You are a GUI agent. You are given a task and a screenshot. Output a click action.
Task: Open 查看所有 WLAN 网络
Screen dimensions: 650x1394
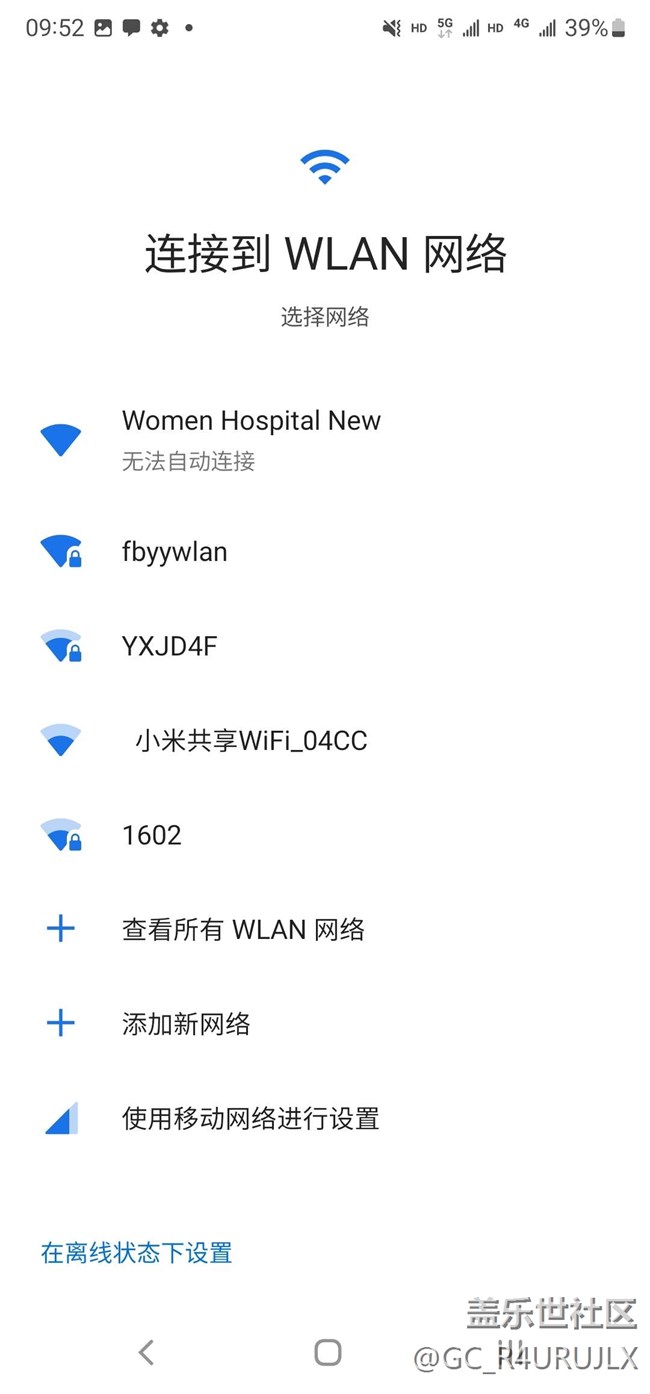(243, 930)
